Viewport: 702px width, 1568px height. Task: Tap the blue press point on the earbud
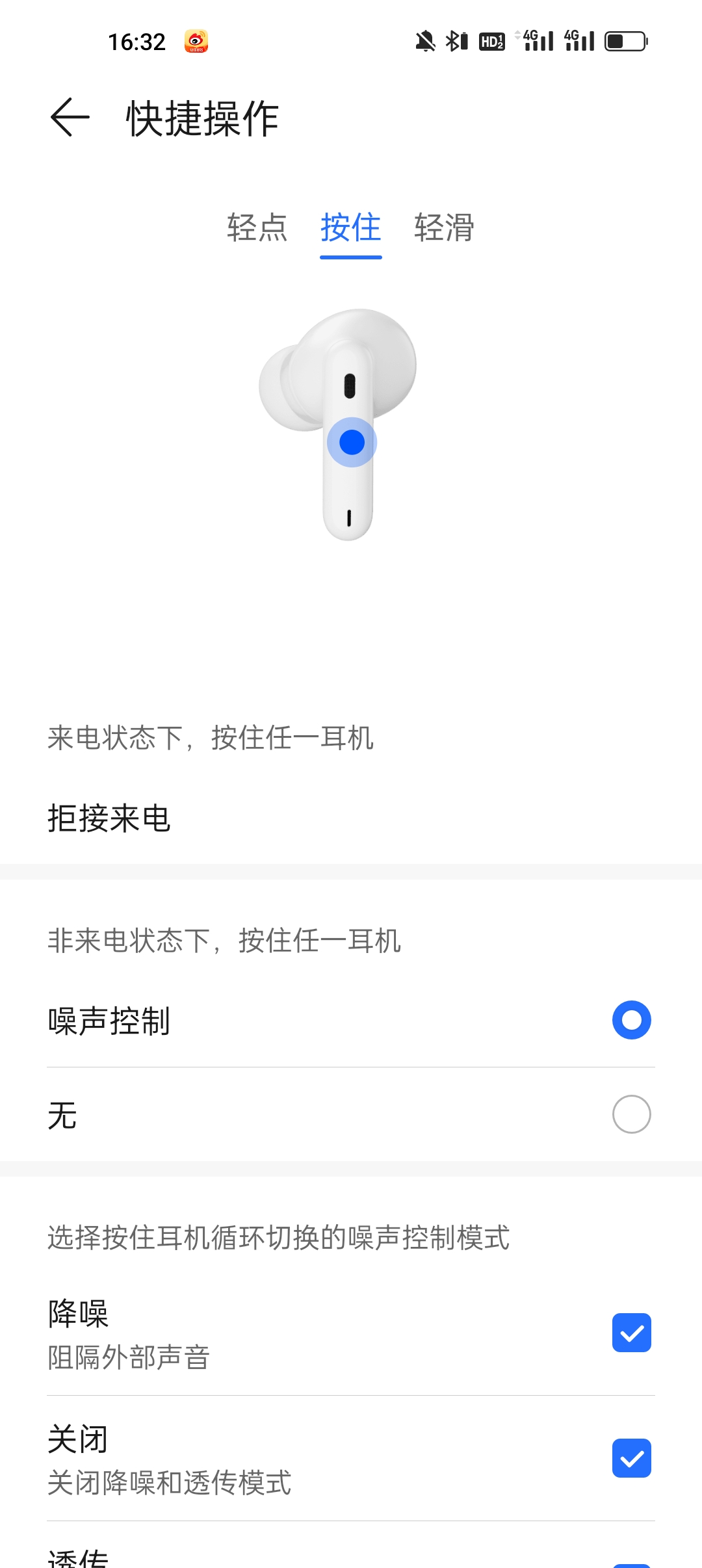pos(352,443)
